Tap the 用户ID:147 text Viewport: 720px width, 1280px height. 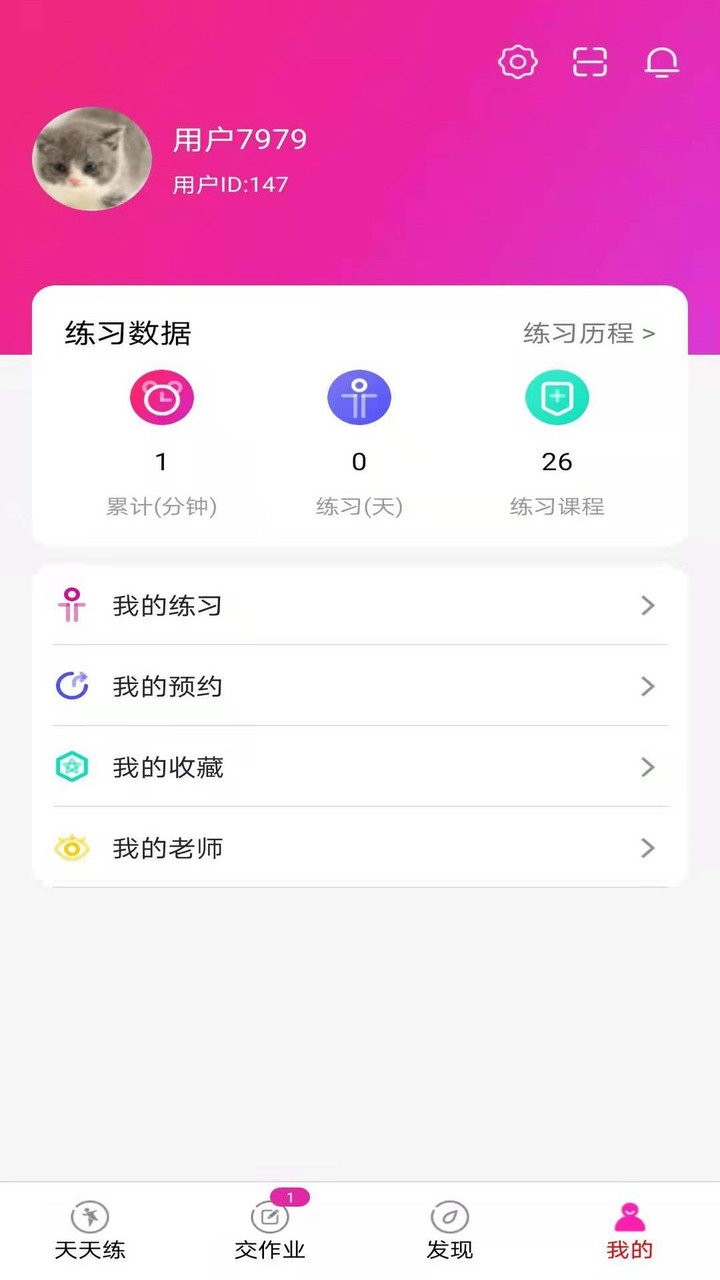coord(229,184)
